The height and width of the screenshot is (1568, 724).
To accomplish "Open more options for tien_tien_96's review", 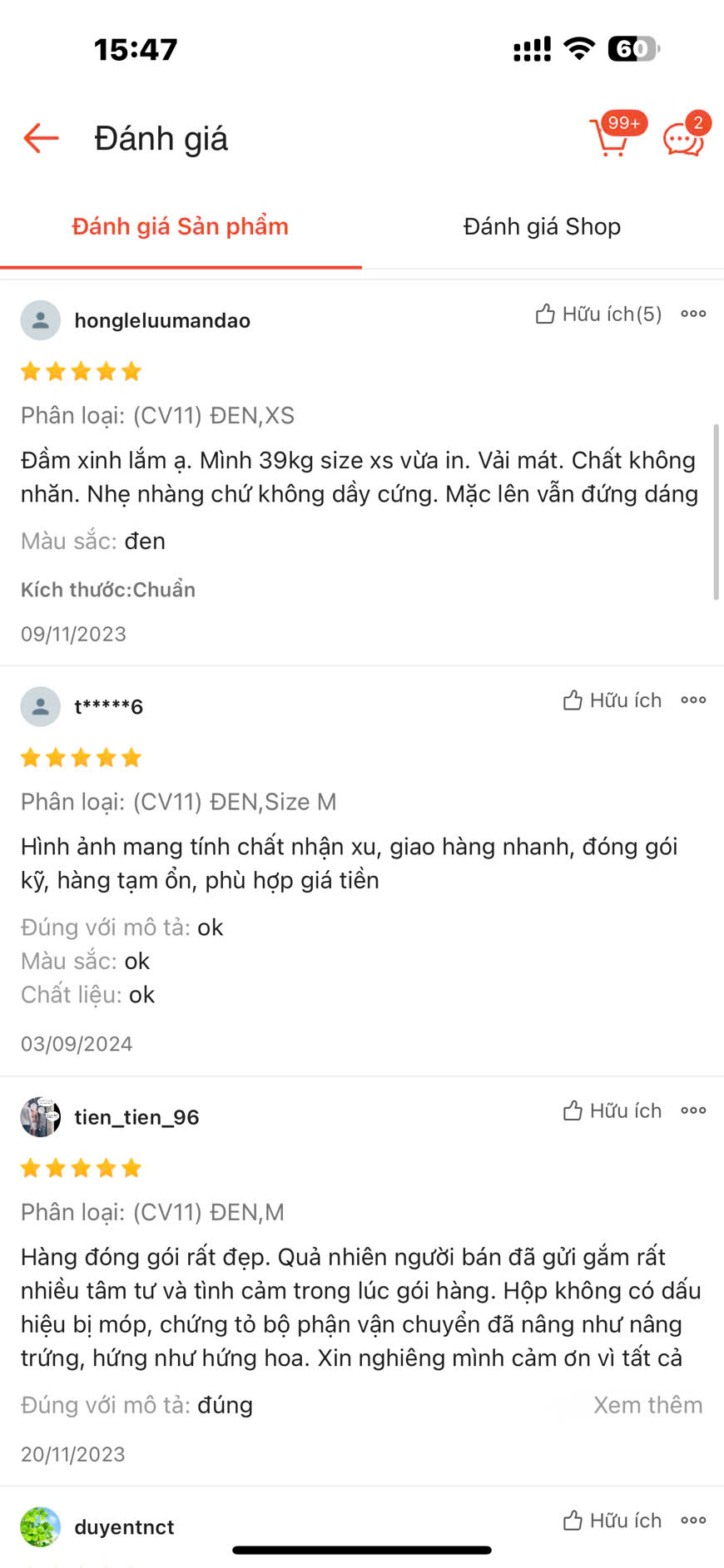I will (693, 1110).
